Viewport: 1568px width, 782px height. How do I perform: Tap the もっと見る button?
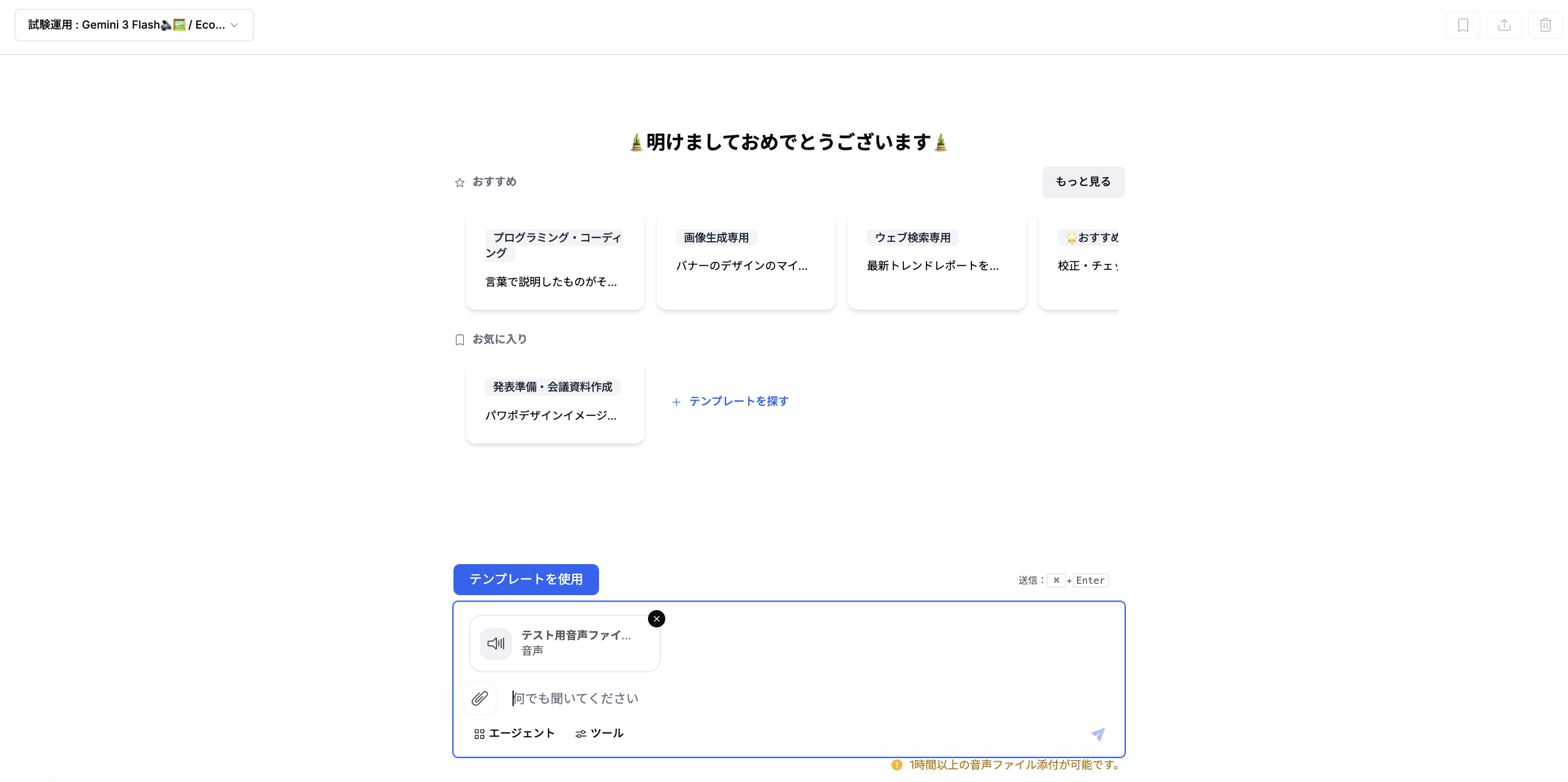coord(1083,182)
